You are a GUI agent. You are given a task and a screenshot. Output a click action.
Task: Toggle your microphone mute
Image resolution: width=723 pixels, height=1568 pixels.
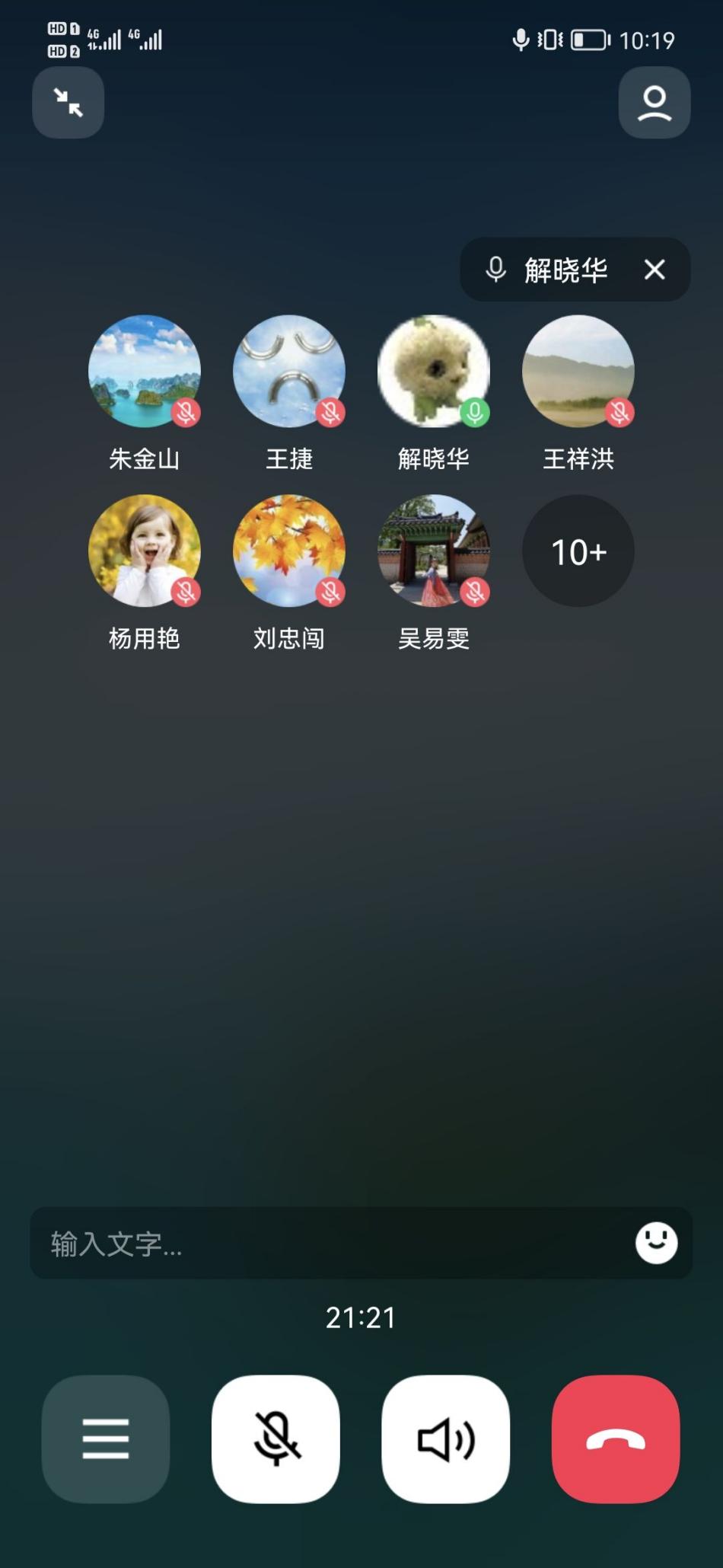click(276, 1439)
